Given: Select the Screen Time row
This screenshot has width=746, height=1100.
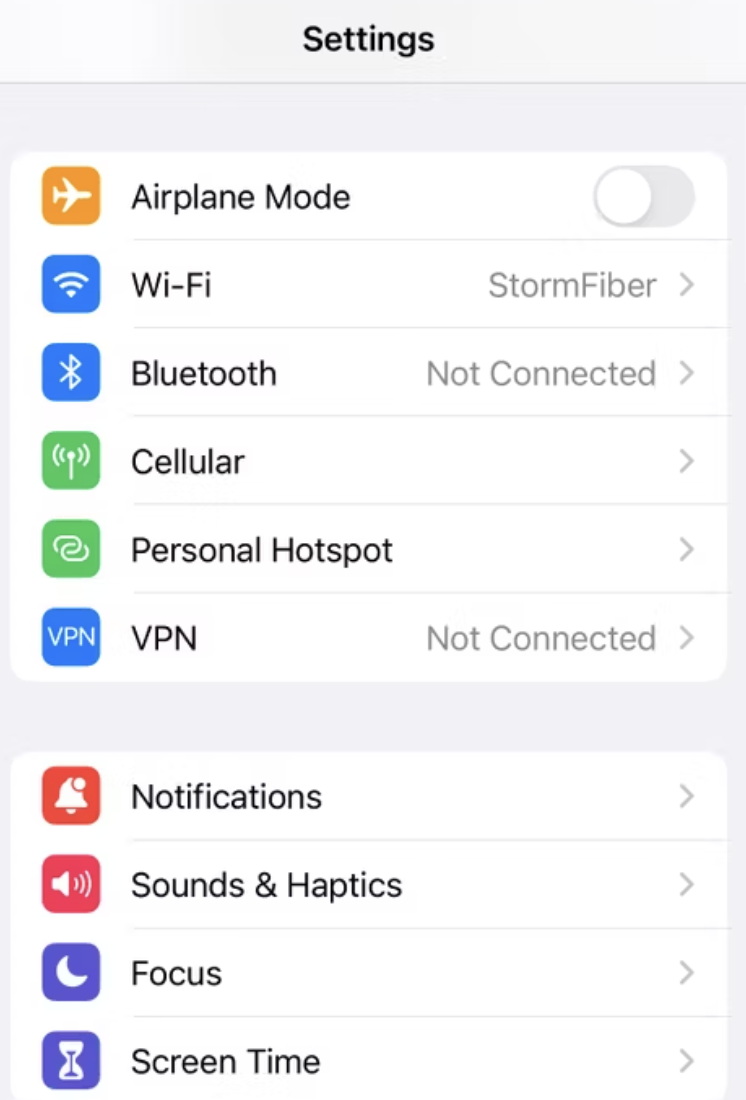Looking at the screenshot, I should click(x=370, y=1061).
